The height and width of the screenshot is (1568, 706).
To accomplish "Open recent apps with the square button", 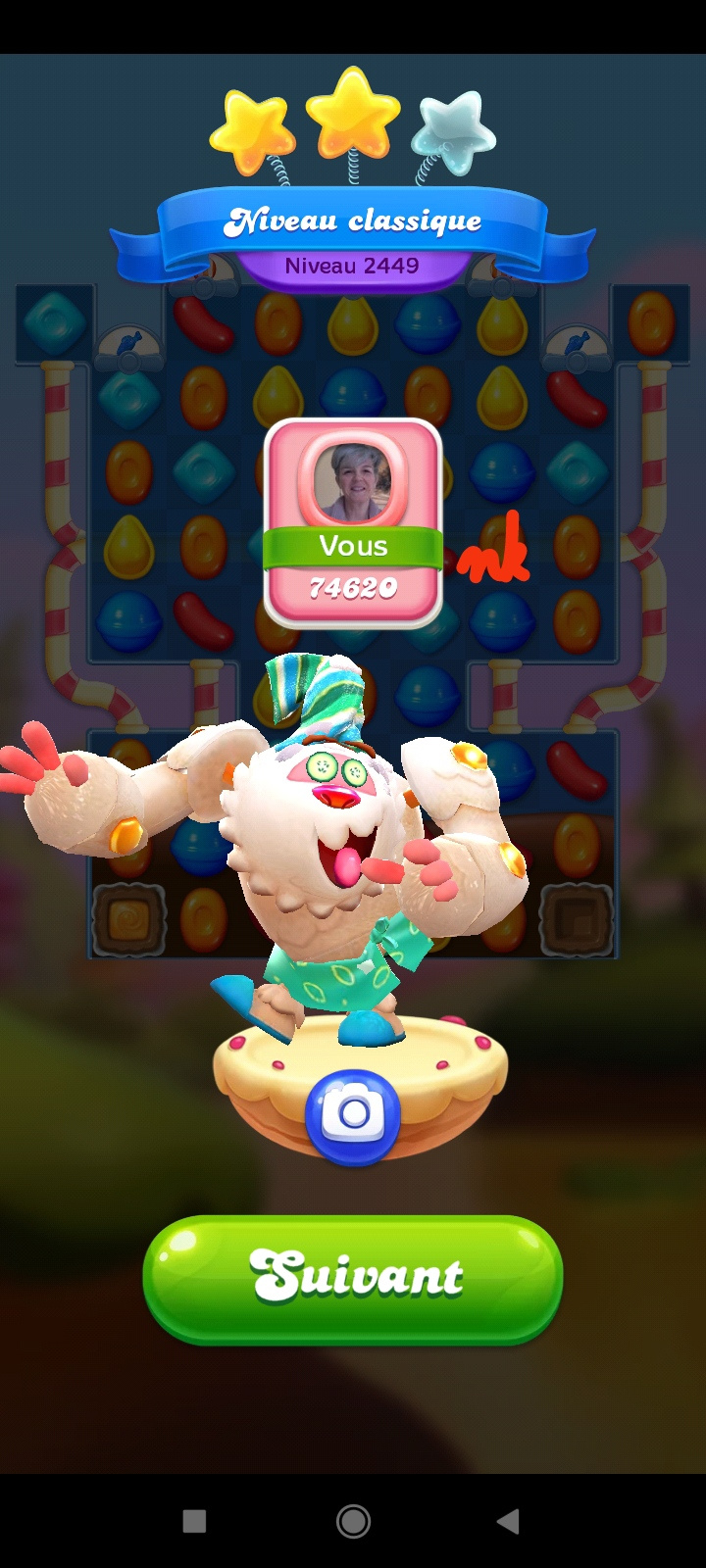I will [195, 1521].
